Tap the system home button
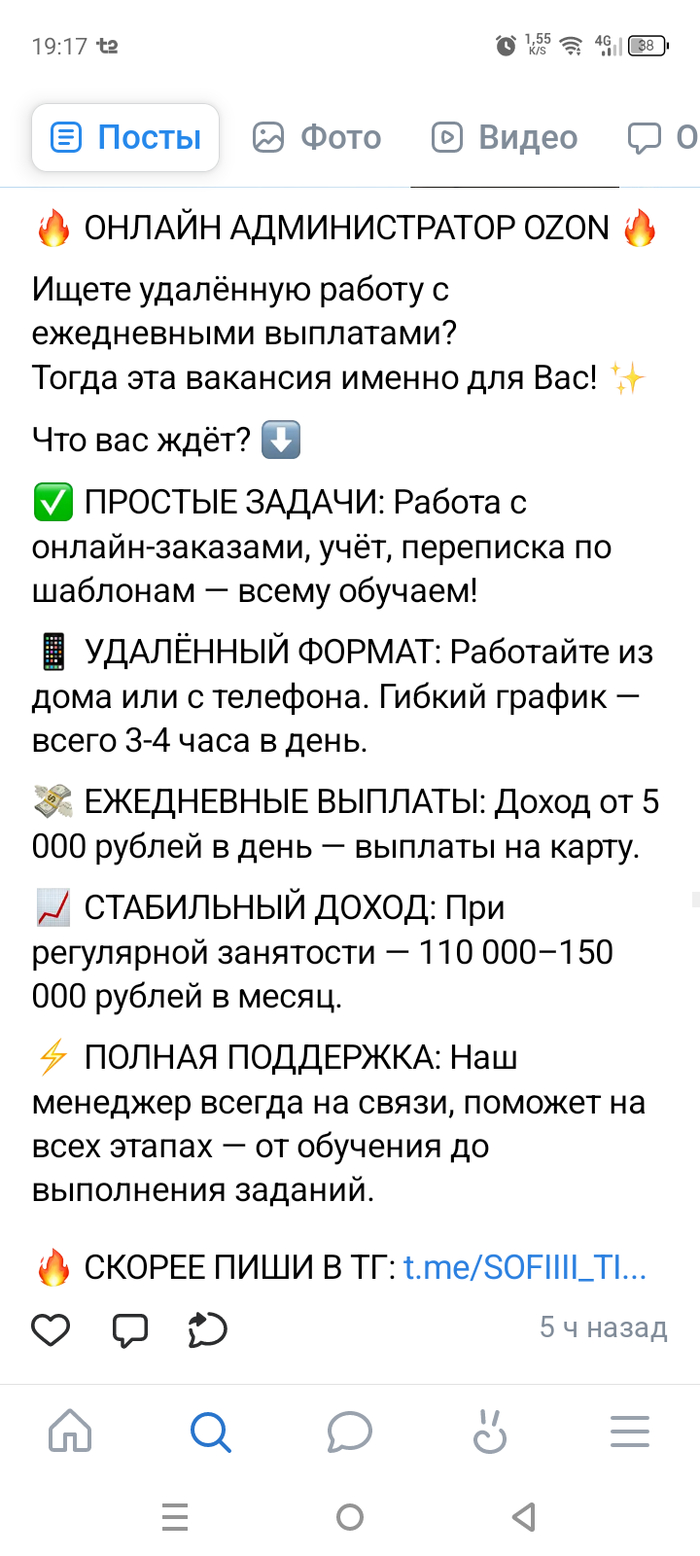 pos(349,1517)
